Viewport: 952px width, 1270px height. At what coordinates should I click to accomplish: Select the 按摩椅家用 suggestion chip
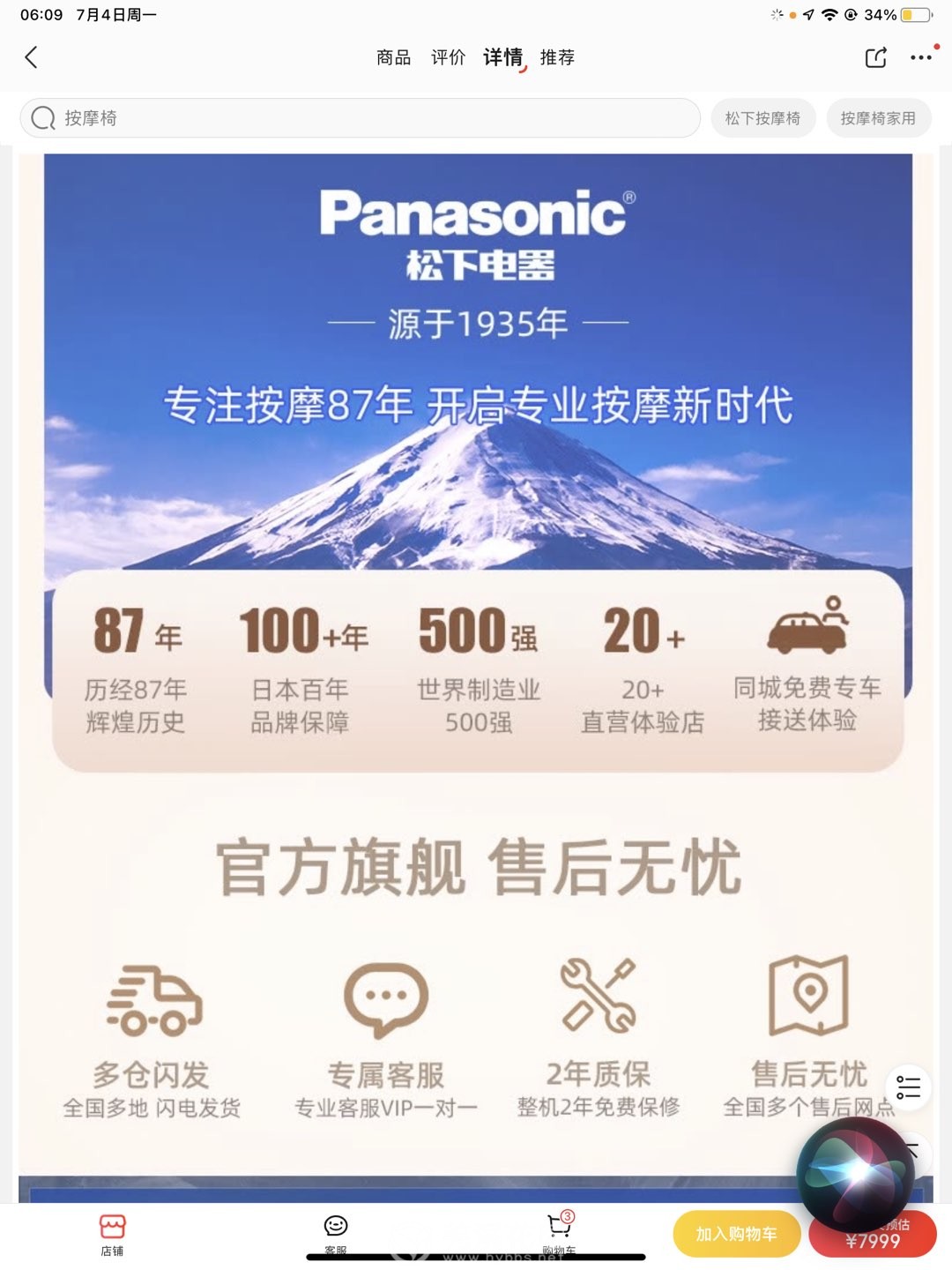coord(878,118)
